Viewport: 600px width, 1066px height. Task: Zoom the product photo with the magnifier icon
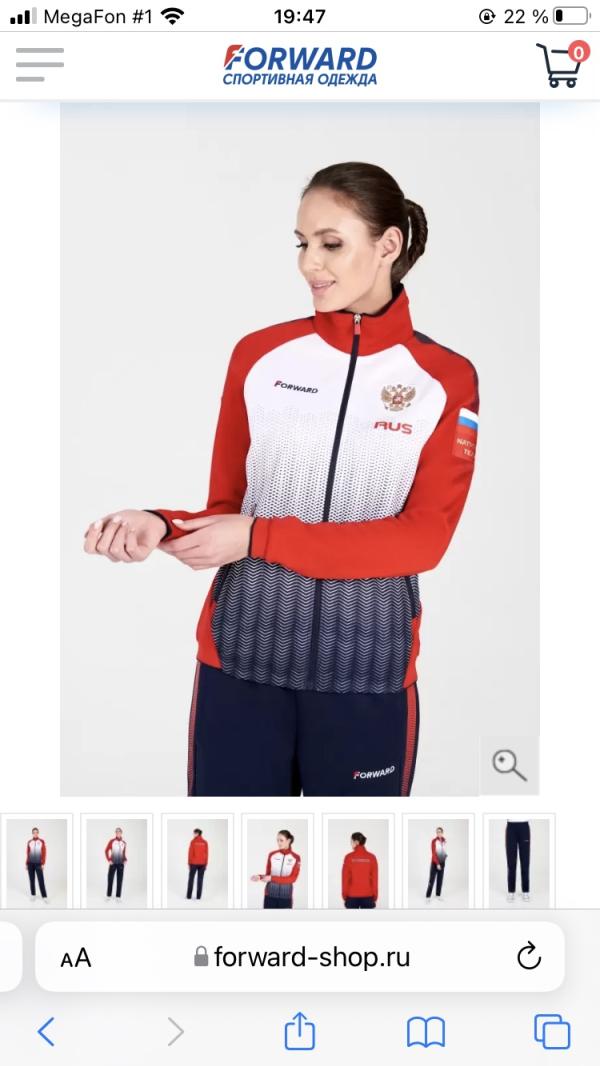click(x=510, y=766)
